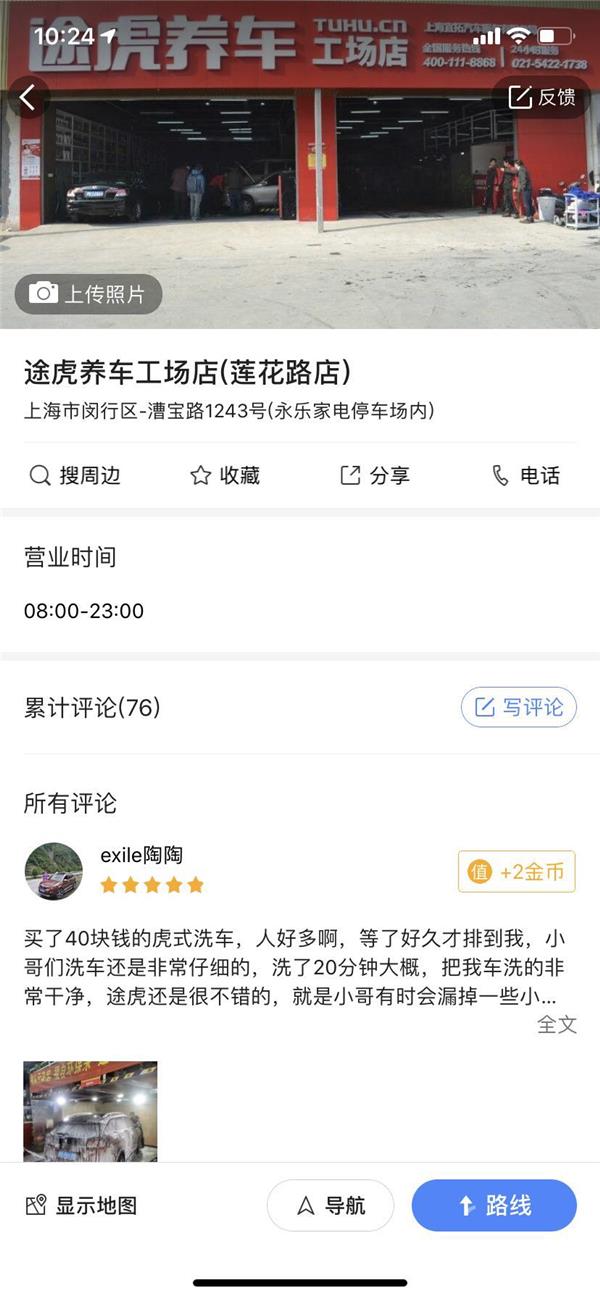This screenshot has height=1298, width=600.
Task: Tap 上传照片 to upload a photo
Action: point(88,294)
